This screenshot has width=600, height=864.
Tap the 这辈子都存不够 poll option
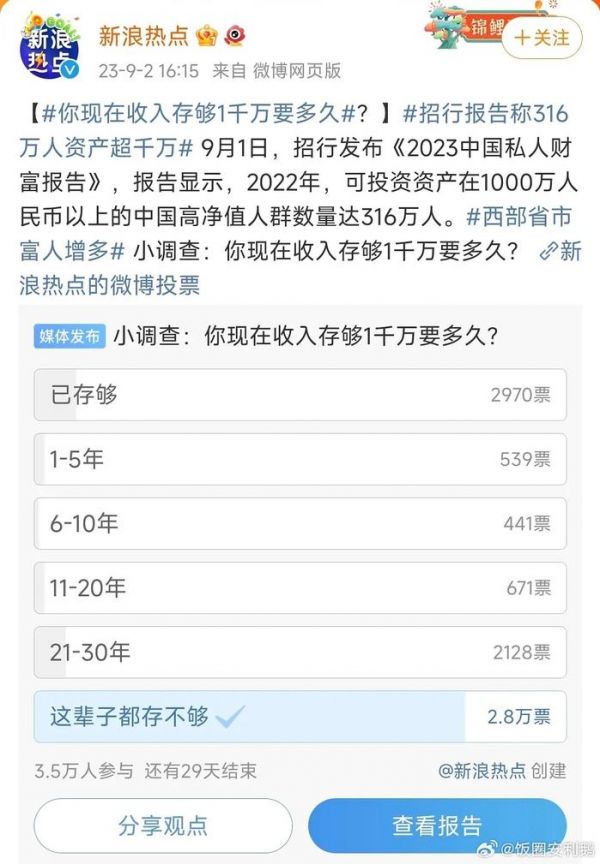point(300,717)
